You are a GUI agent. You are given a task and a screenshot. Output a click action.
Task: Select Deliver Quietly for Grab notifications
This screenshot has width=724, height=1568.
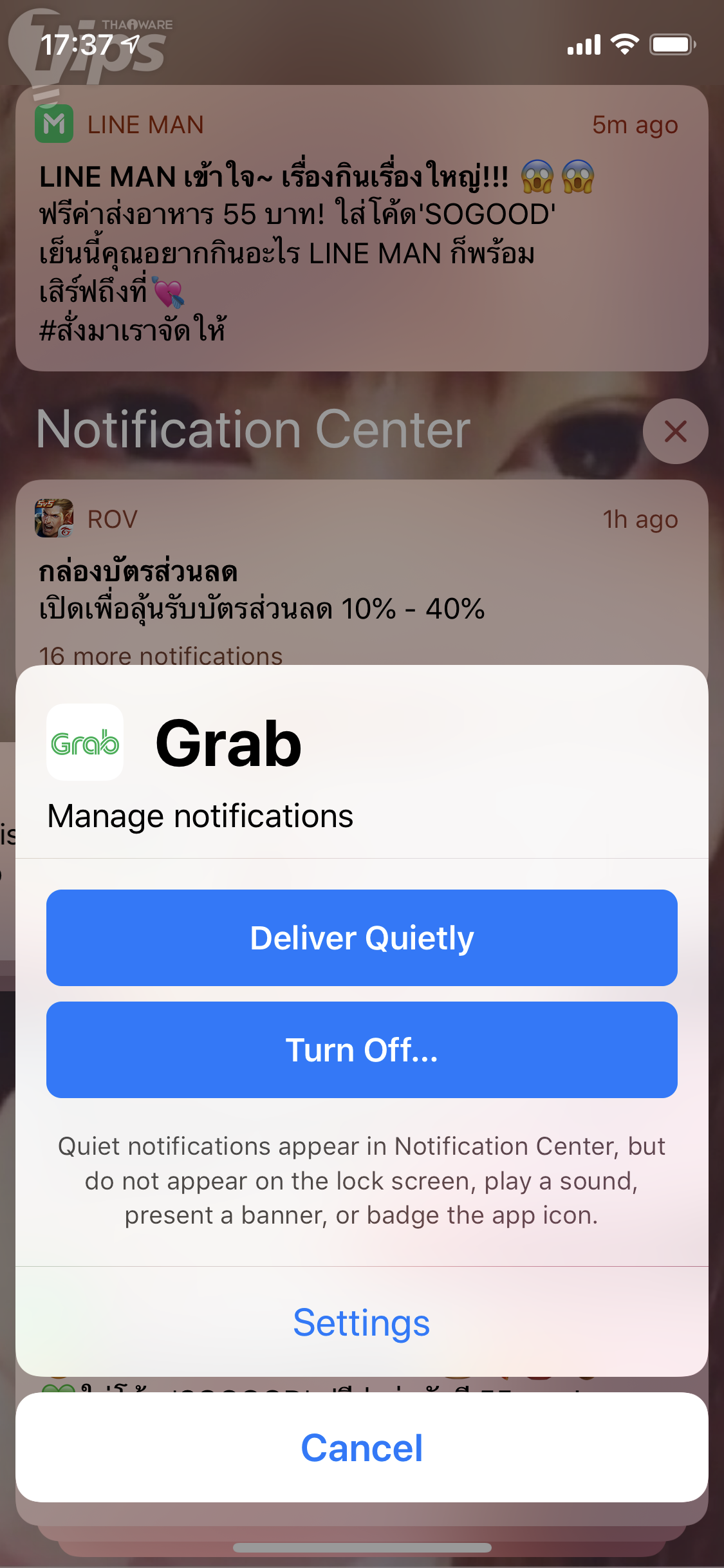[362, 938]
